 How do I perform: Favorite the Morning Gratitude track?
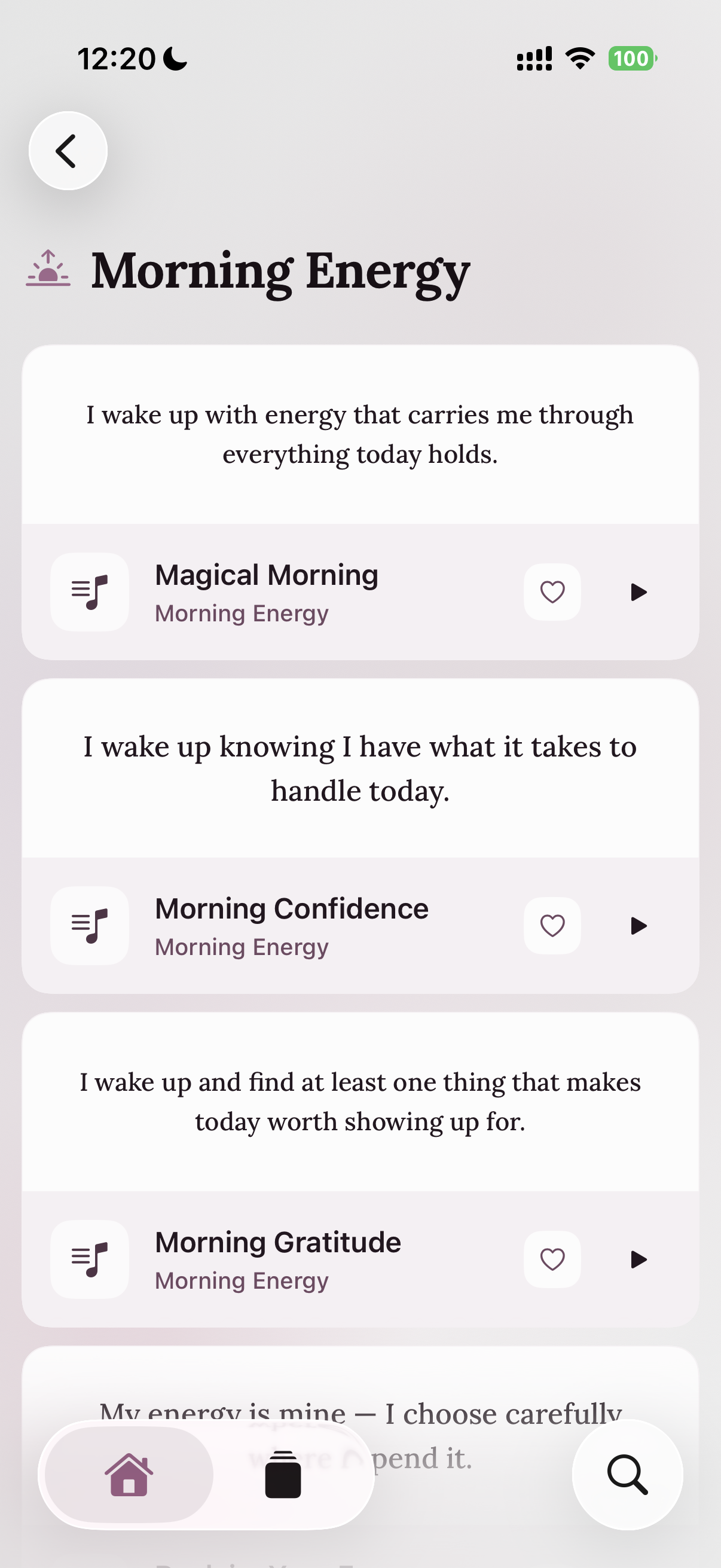coord(551,1260)
